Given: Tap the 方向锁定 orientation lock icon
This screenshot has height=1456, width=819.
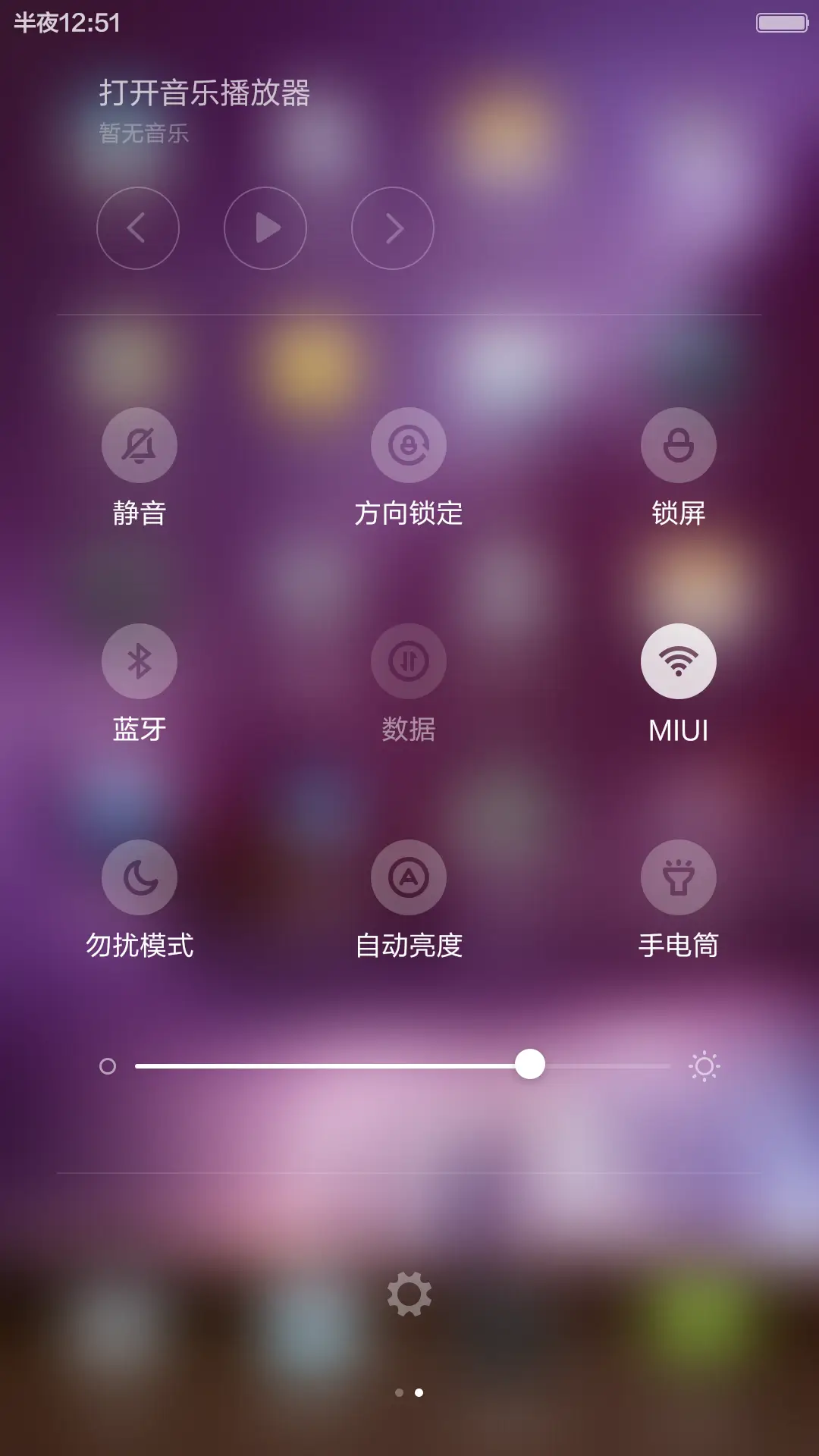Looking at the screenshot, I should tap(409, 446).
